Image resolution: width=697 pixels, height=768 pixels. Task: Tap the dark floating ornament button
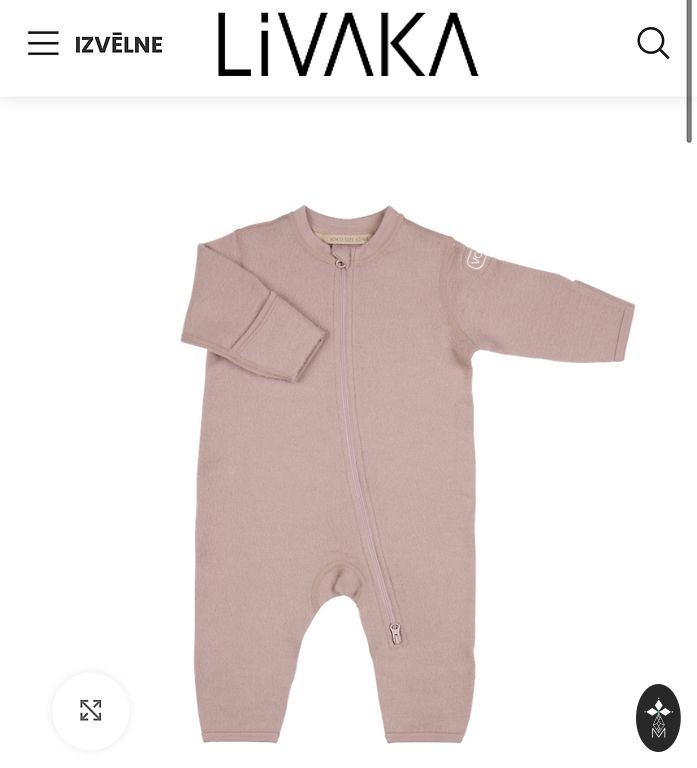[x=658, y=718]
